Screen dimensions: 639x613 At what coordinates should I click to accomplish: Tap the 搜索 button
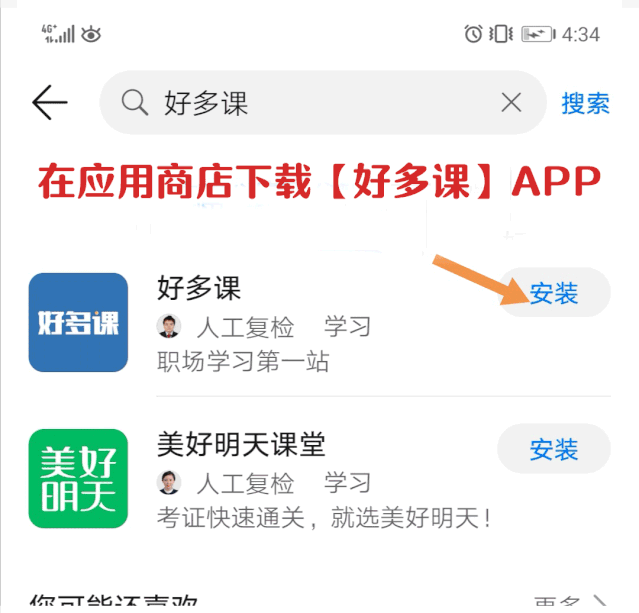coord(585,102)
